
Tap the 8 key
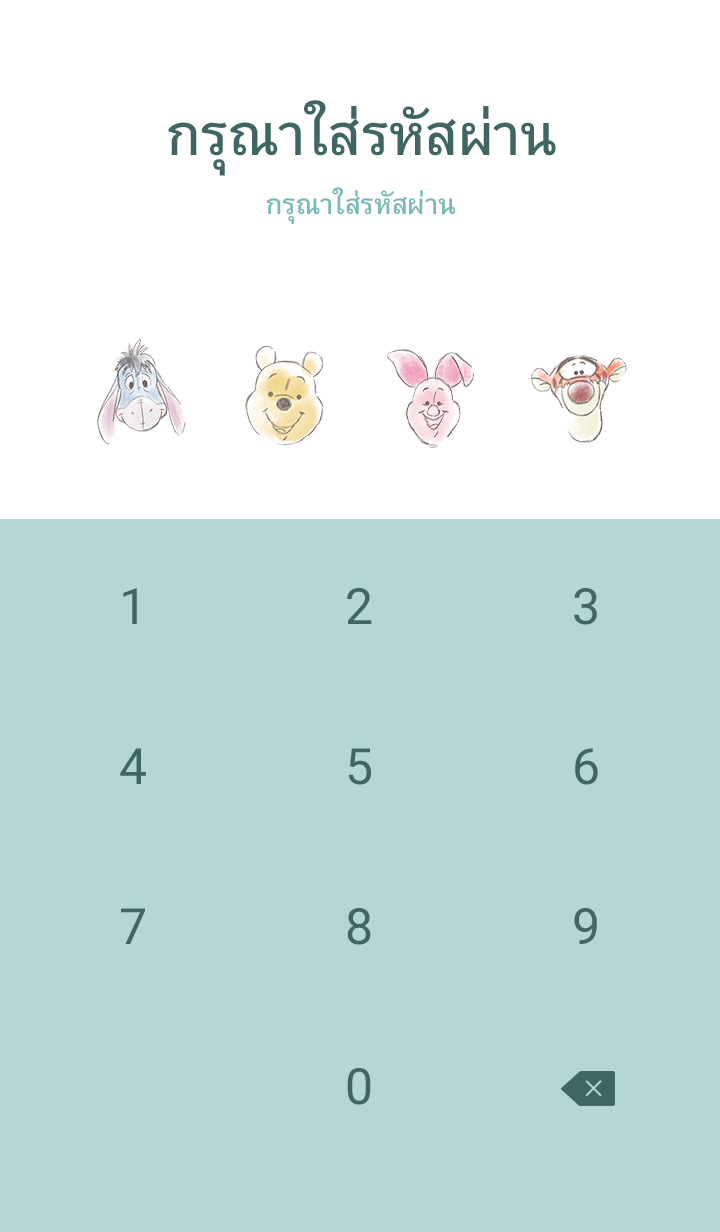(359, 927)
